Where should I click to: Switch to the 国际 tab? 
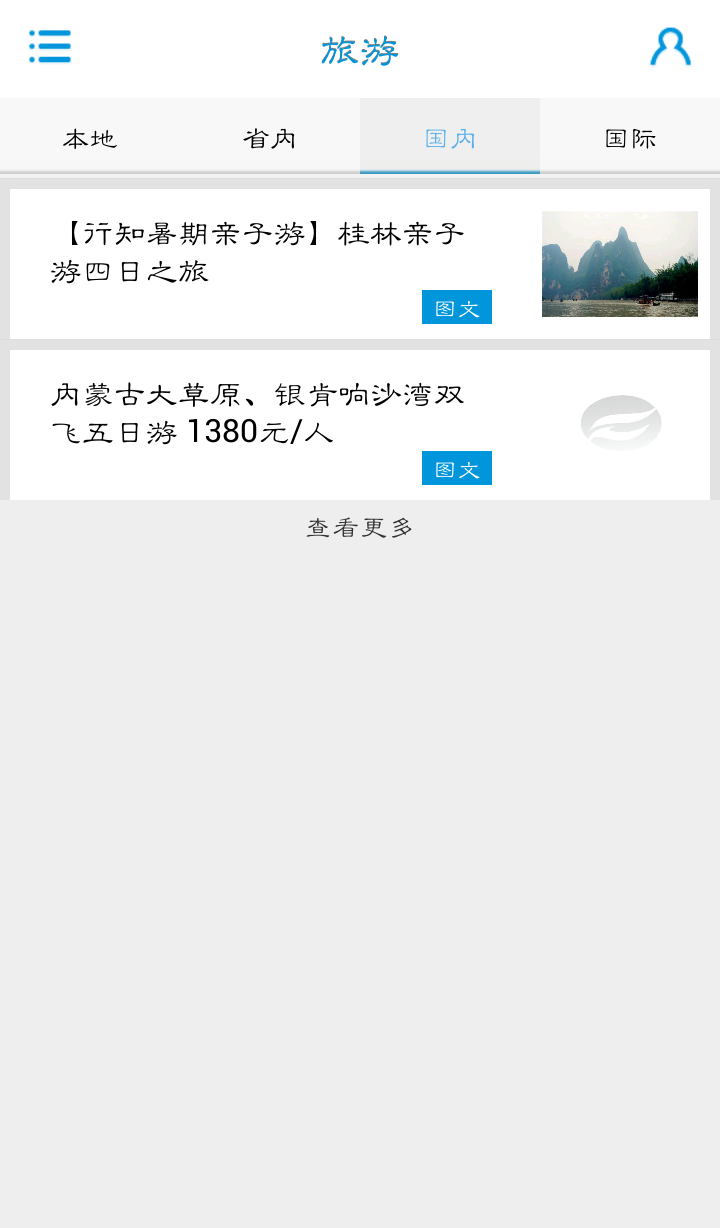pos(630,138)
